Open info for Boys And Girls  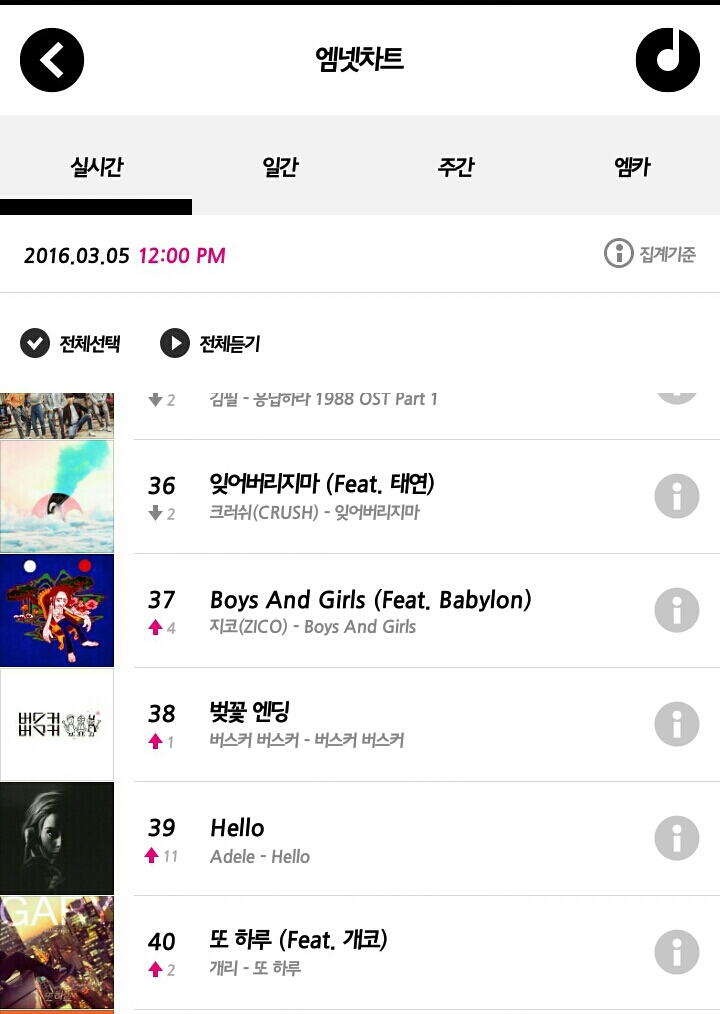pyautogui.click(x=676, y=610)
